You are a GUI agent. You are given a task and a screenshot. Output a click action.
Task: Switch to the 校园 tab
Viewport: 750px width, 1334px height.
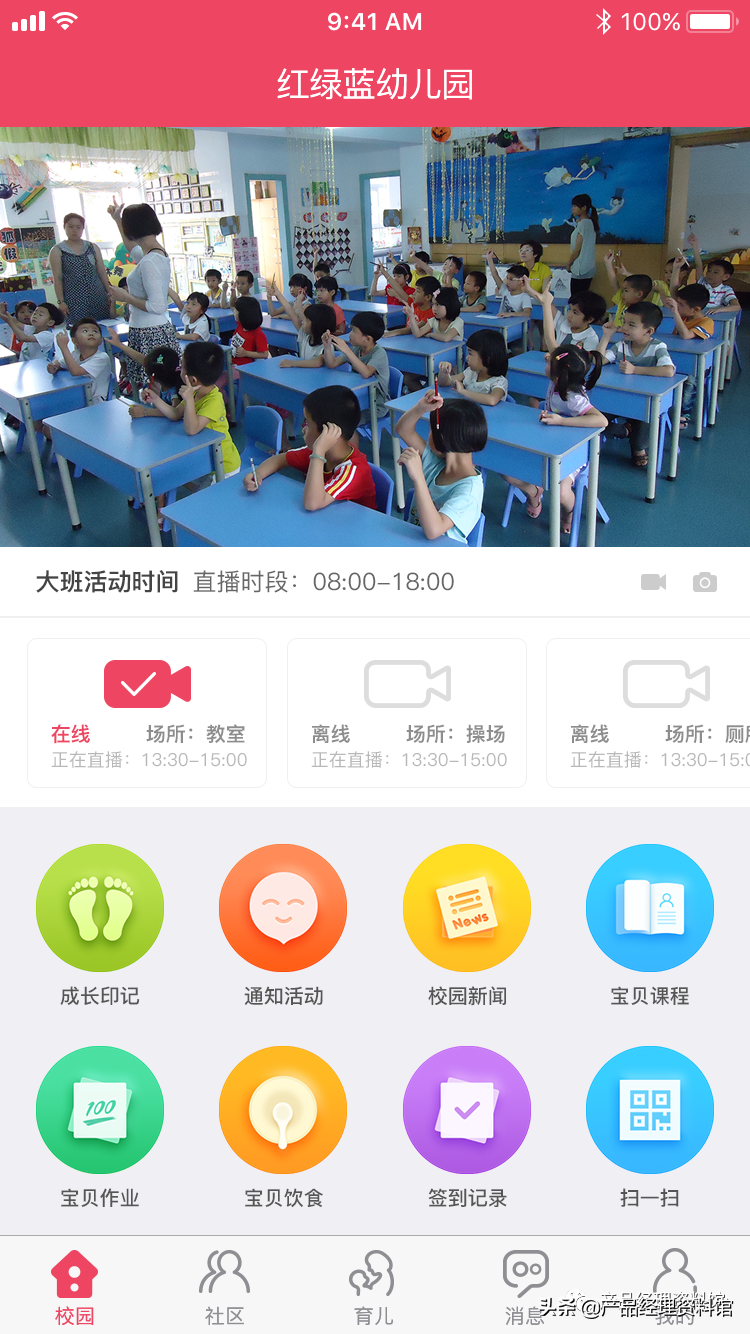point(75,1287)
